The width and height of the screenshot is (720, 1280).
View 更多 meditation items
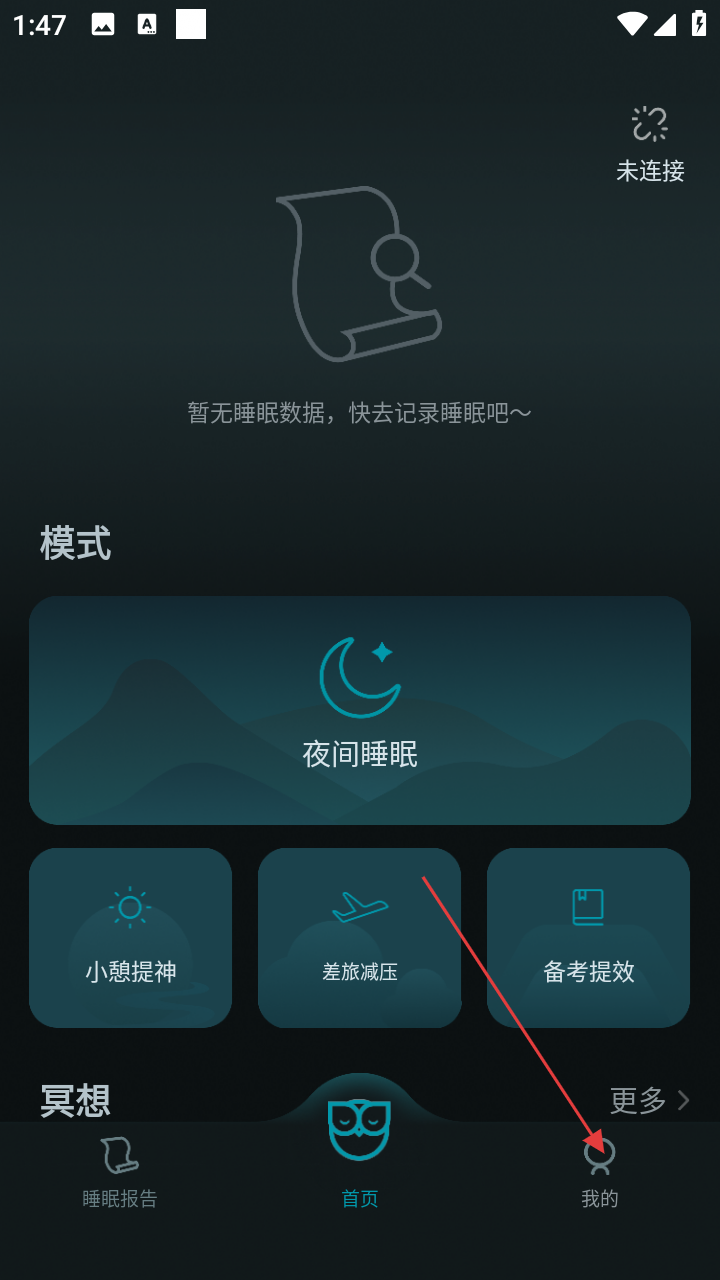tap(650, 1100)
